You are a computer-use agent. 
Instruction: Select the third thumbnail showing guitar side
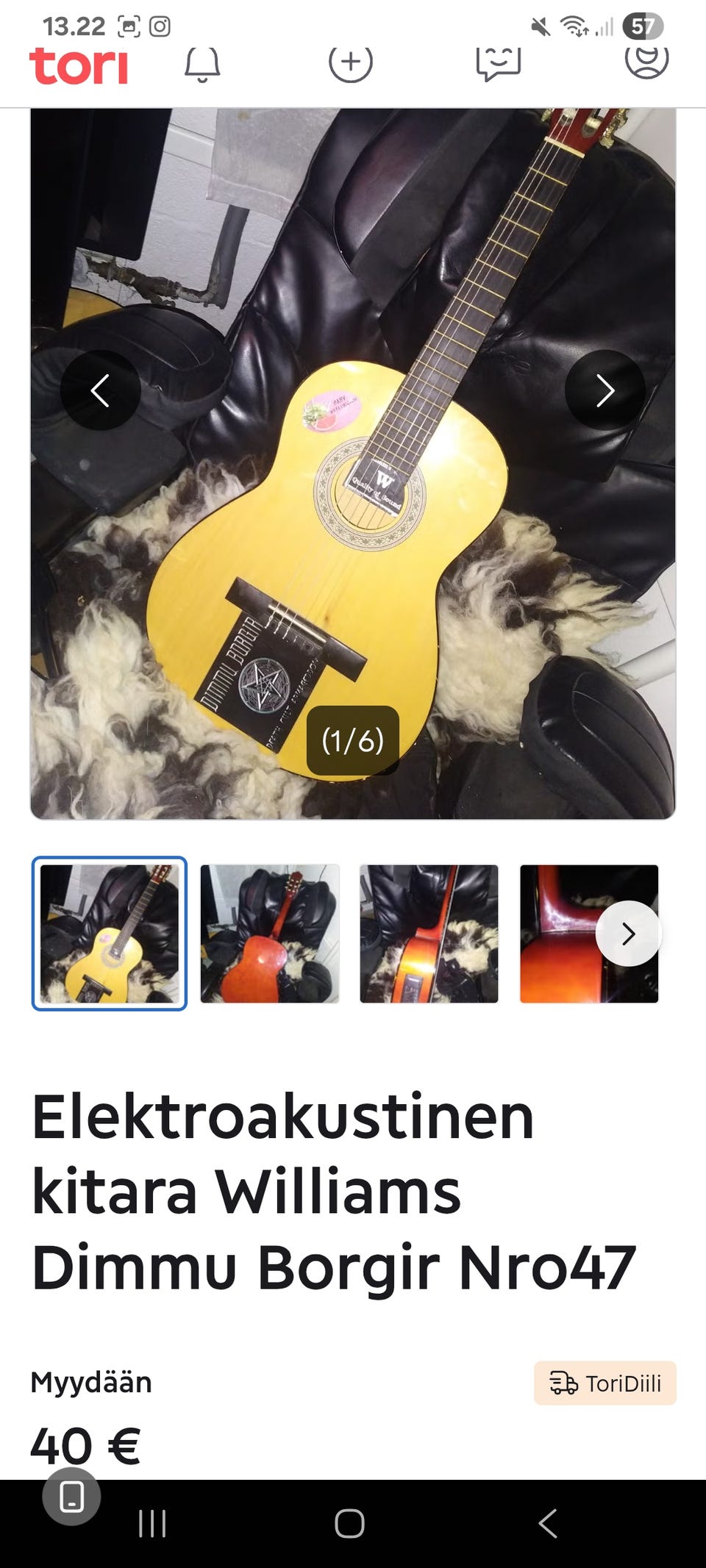pyautogui.click(x=429, y=934)
